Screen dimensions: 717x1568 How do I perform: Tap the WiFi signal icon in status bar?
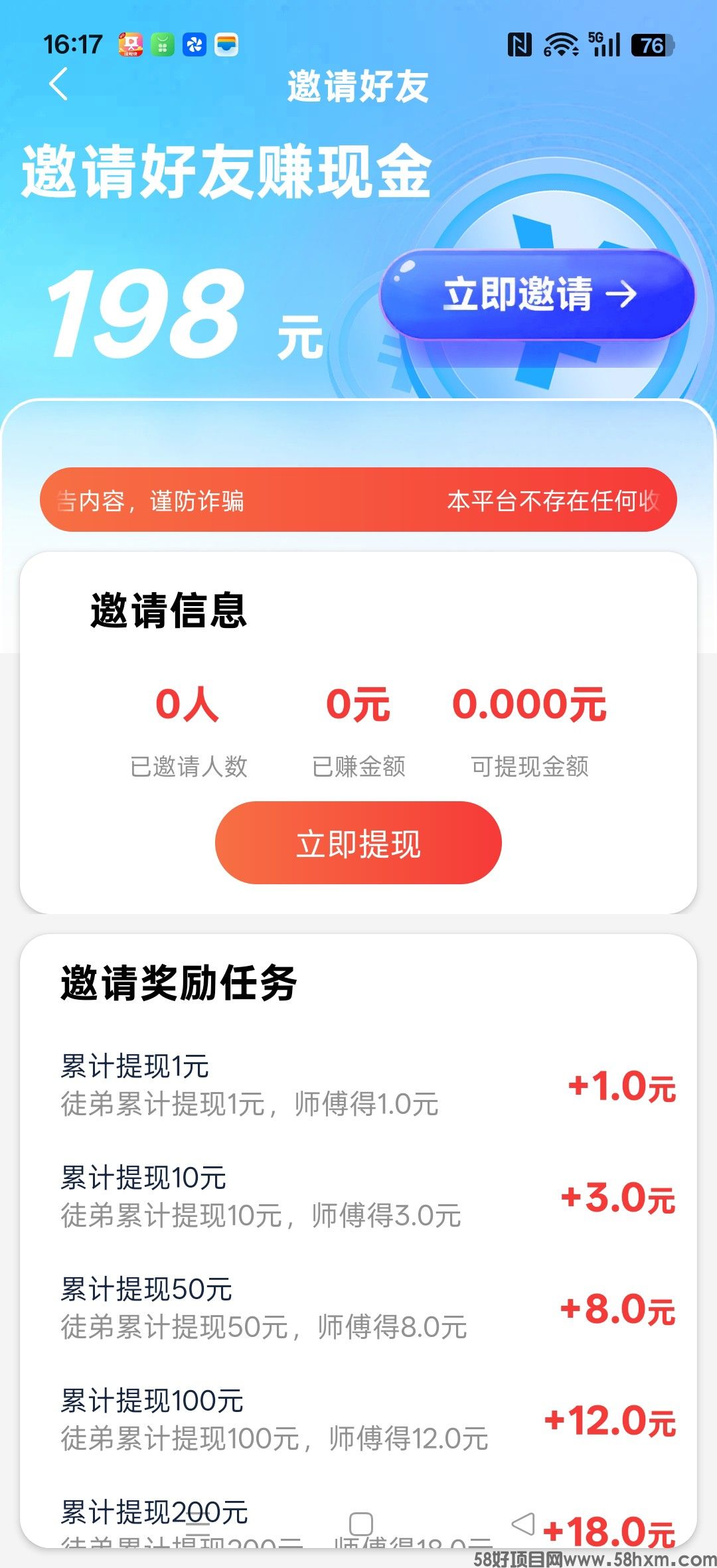pos(561,43)
